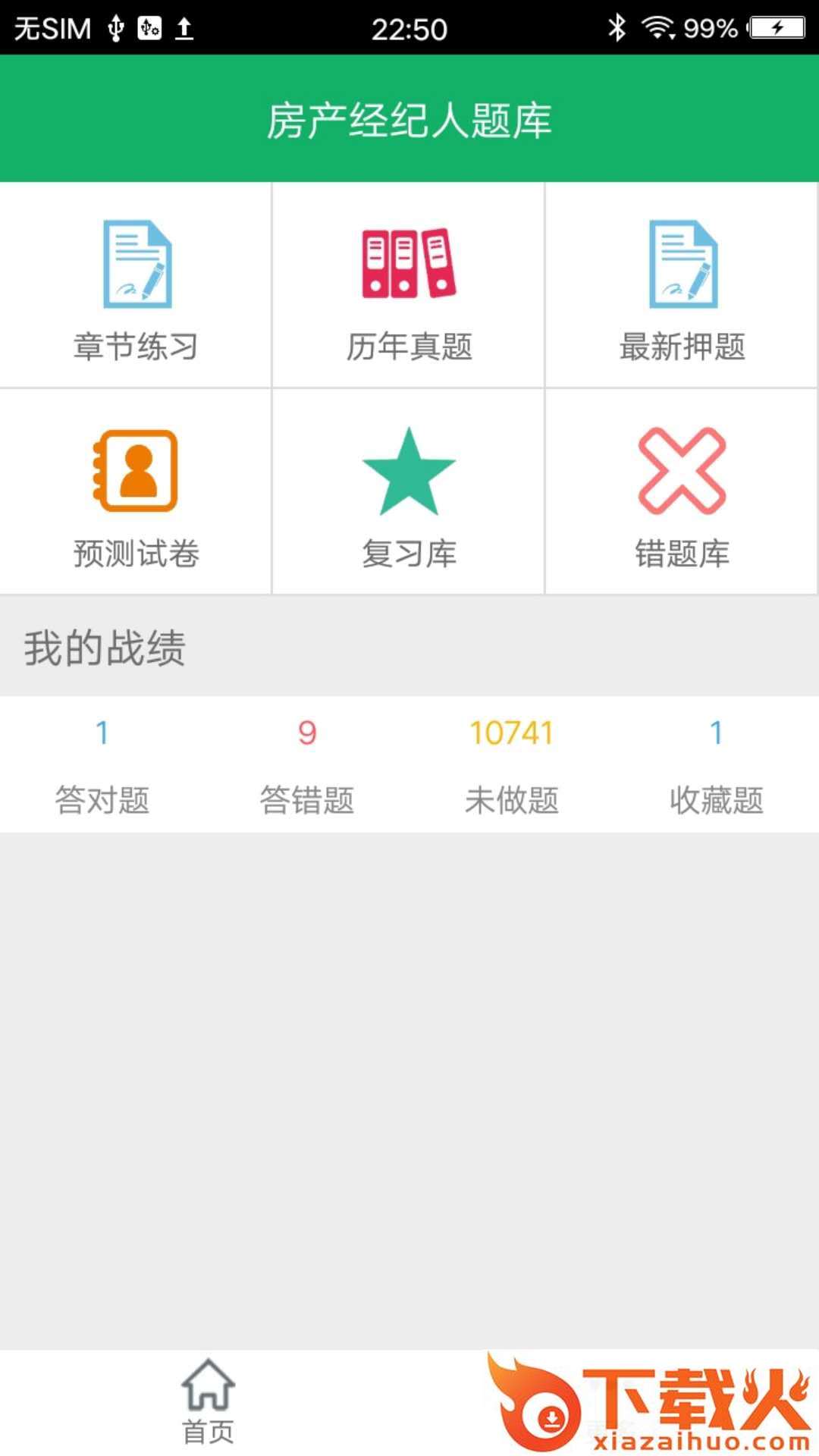
Task: Switch to the 首页 home tab
Action: 208,1401
